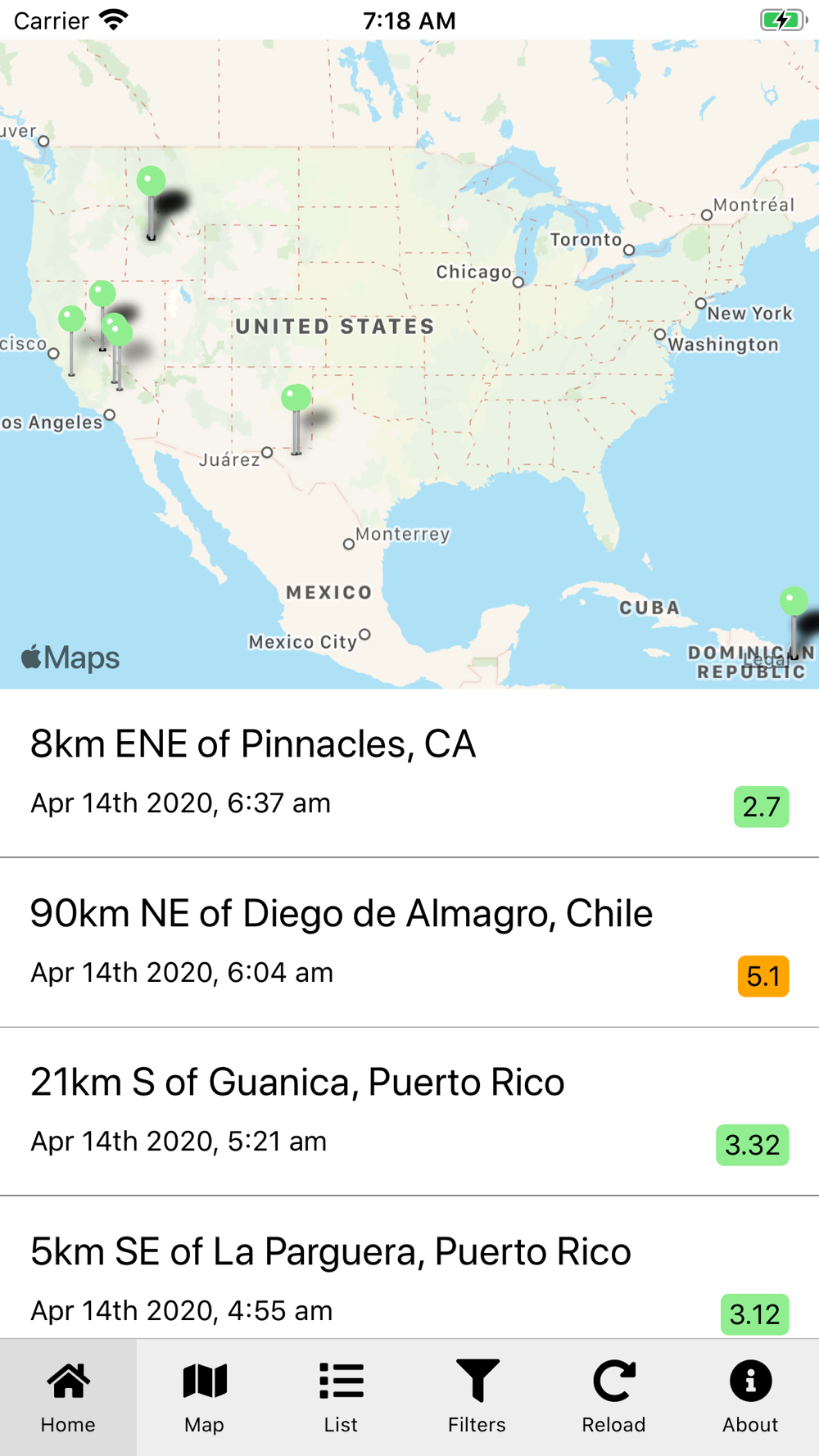Switch to the Map tab

pos(205,1397)
